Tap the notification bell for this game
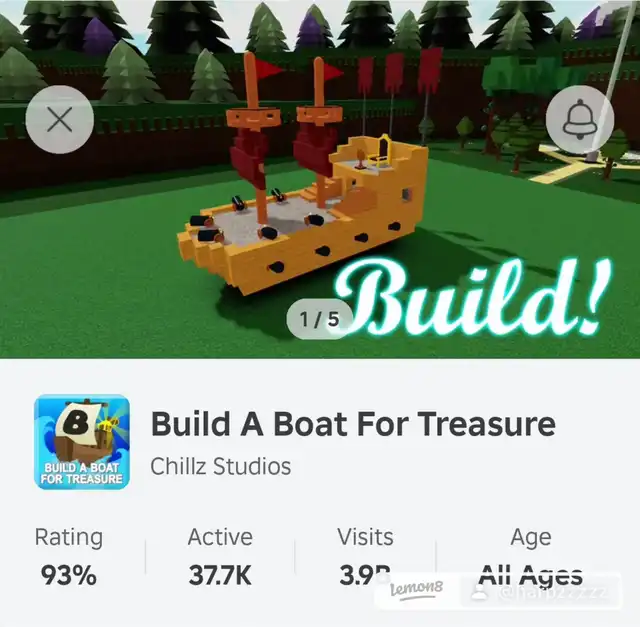This screenshot has height=627, width=640. tap(580, 120)
